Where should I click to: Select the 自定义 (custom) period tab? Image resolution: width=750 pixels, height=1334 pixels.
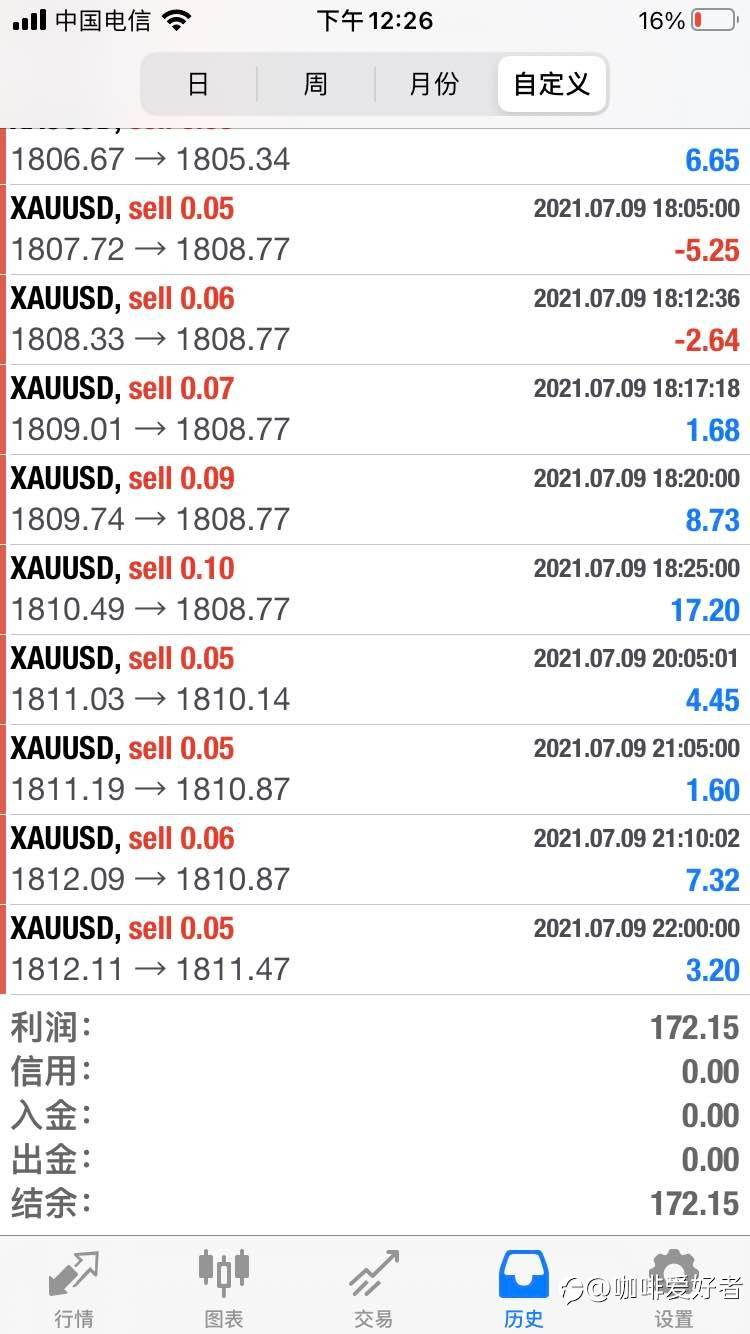click(551, 84)
